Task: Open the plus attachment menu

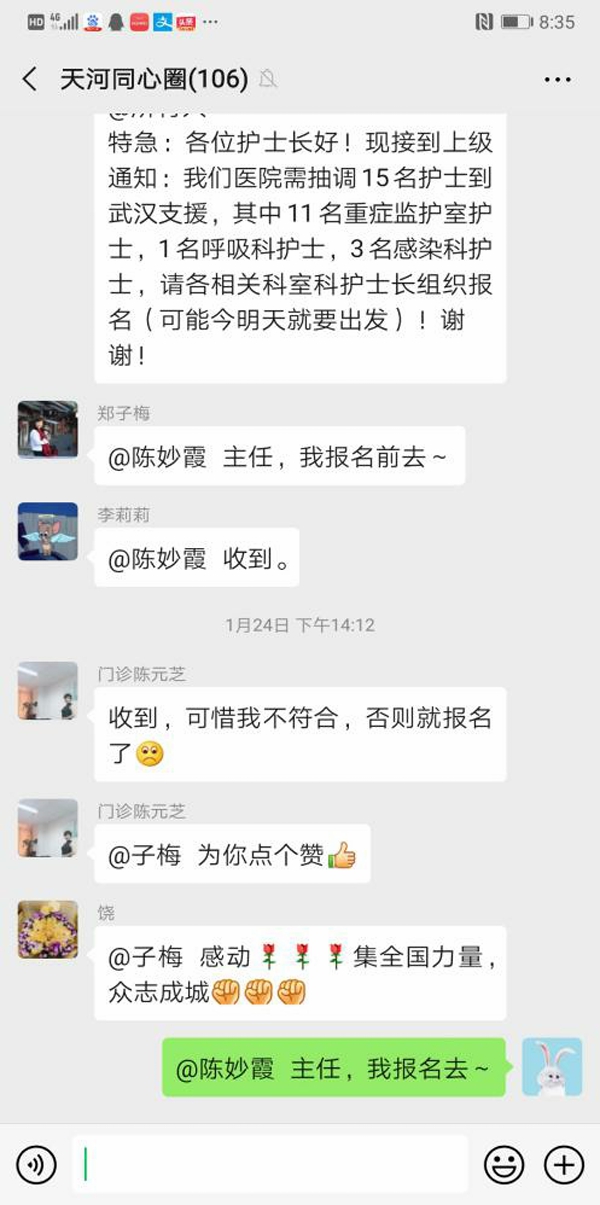Action: 563,1164
